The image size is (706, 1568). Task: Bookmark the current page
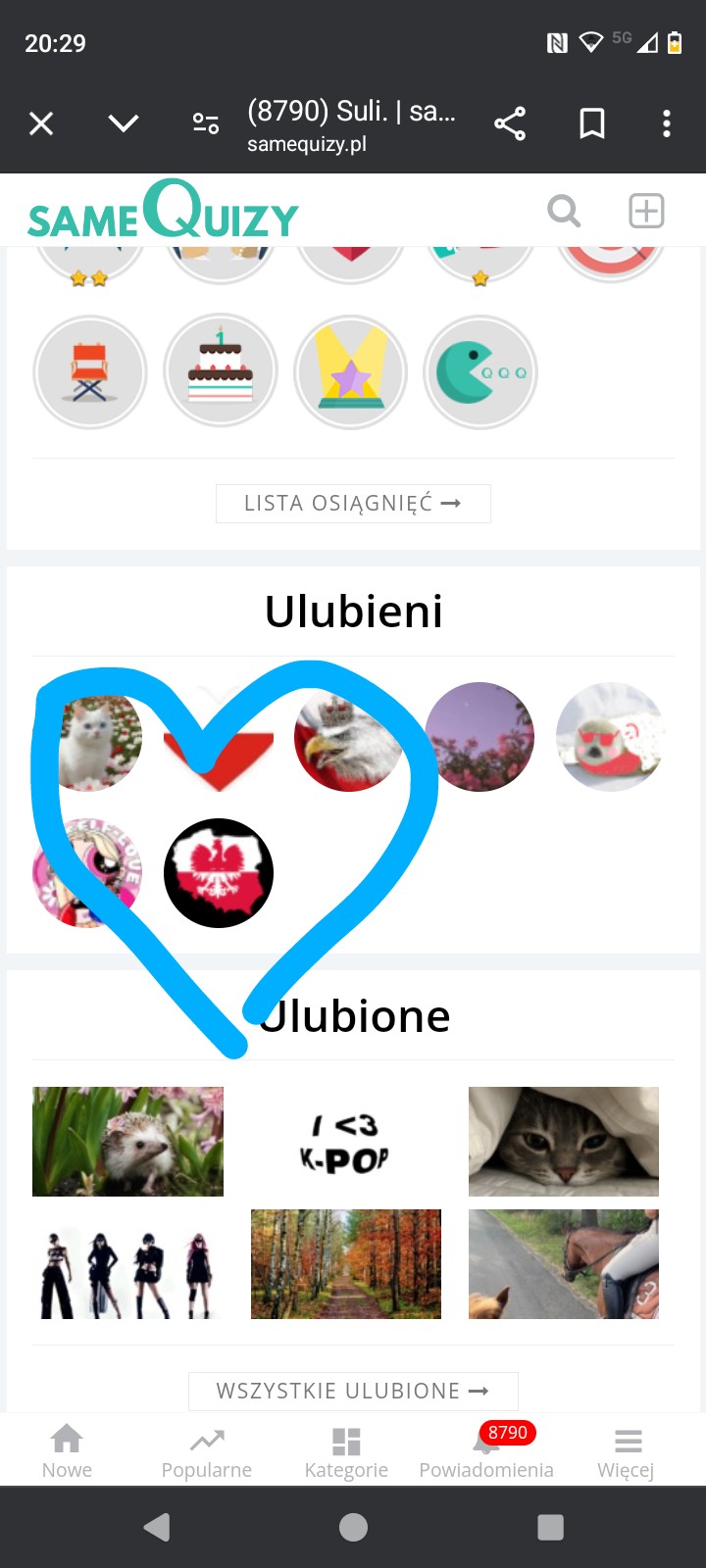pyautogui.click(x=592, y=123)
